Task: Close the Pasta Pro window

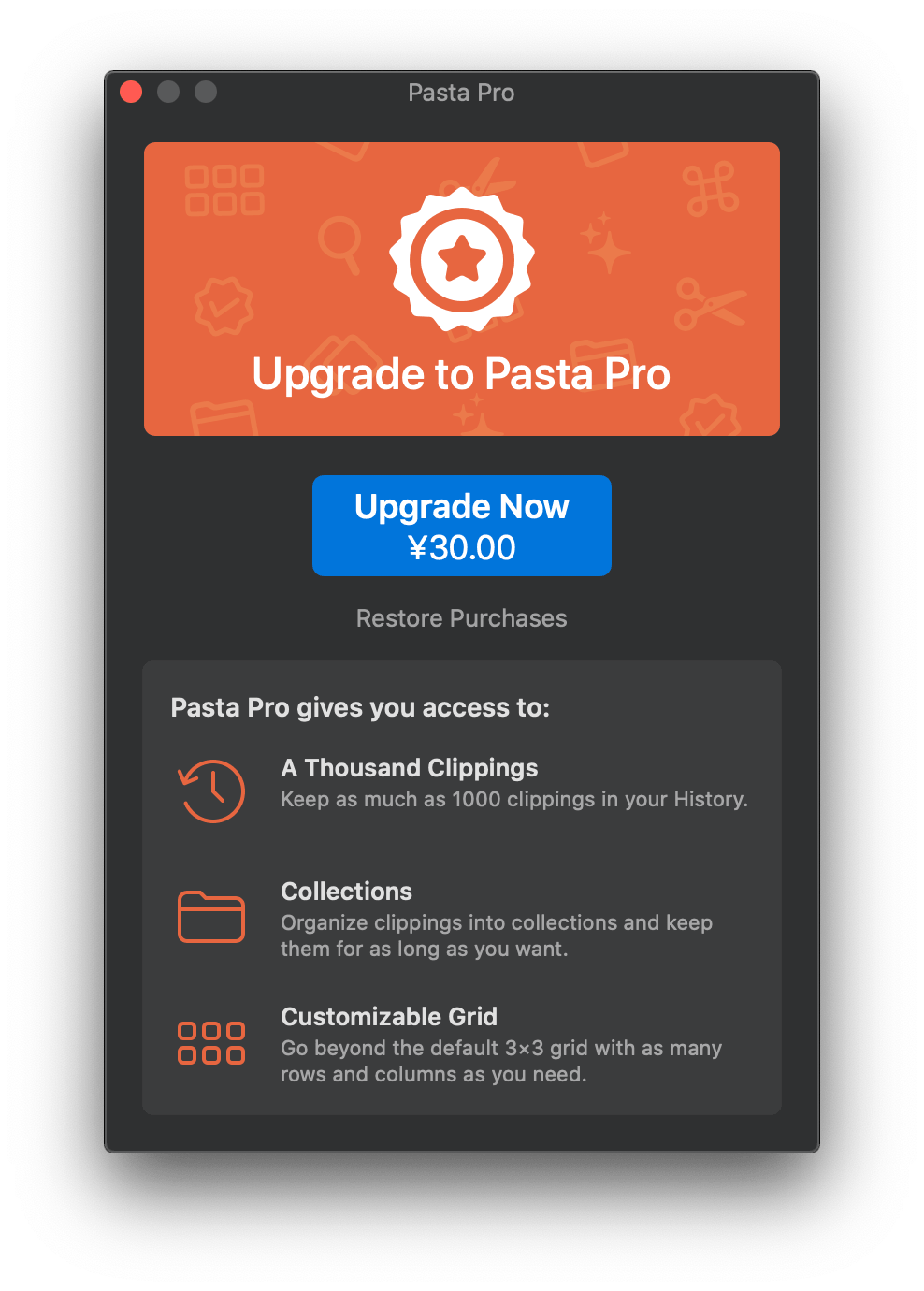Action: 131,92
